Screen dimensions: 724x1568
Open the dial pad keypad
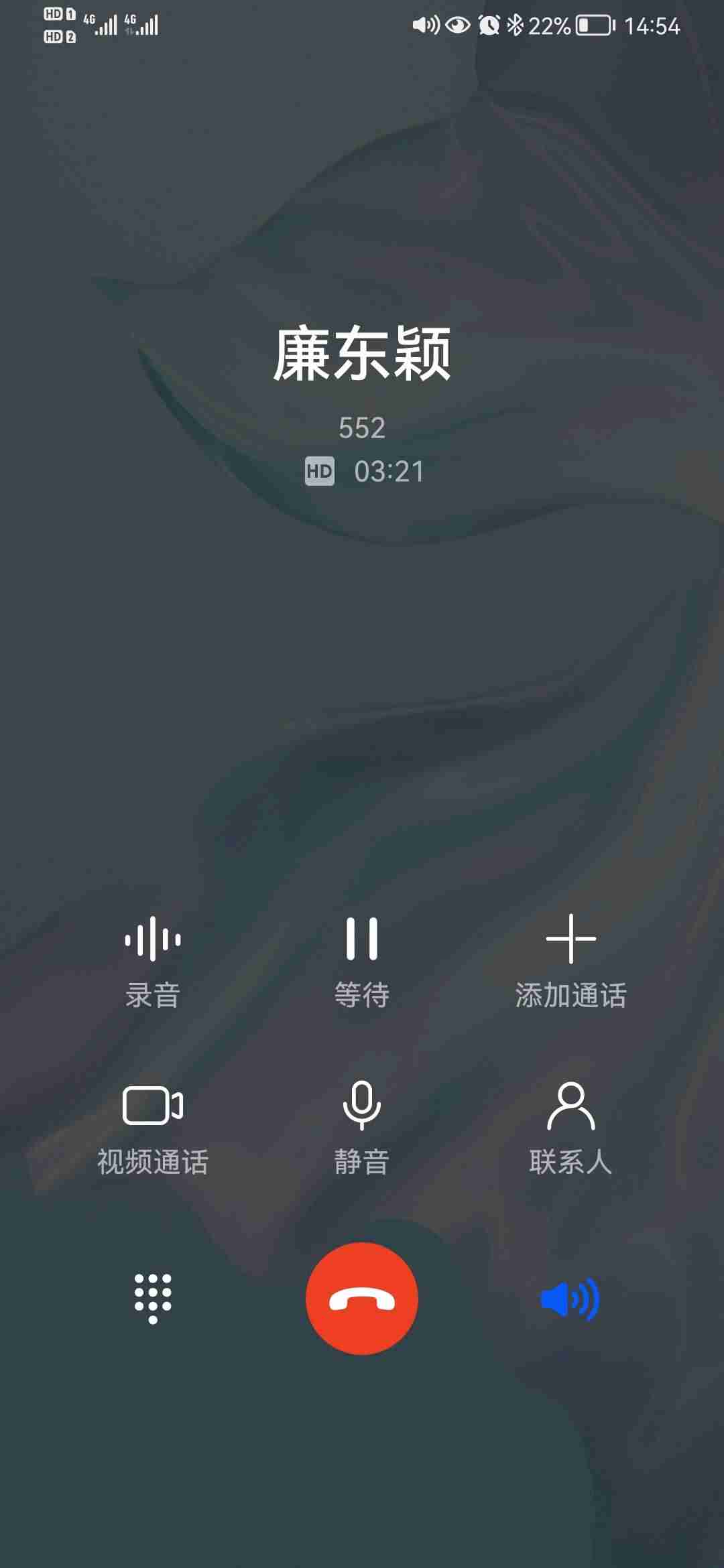point(153,1299)
